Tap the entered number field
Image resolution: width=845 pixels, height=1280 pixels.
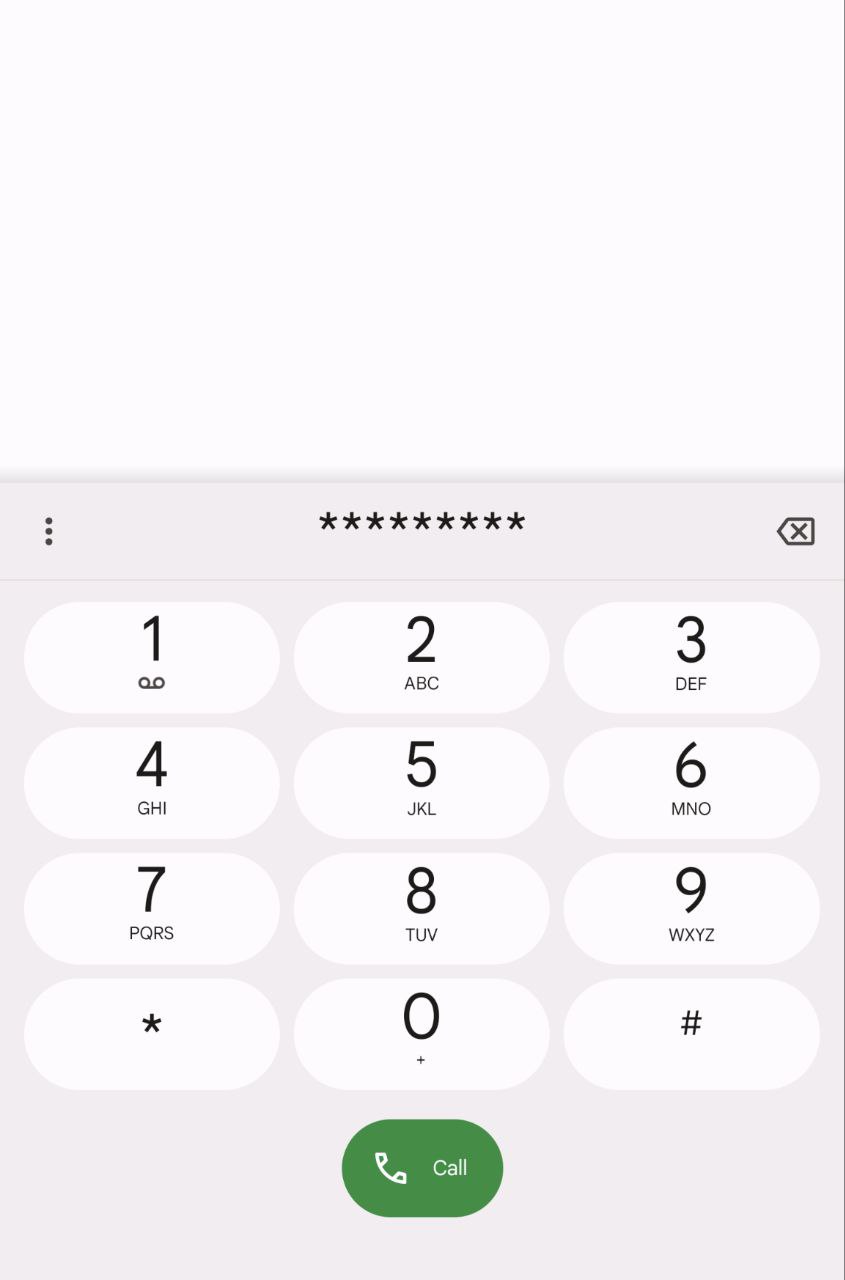(x=422, y=524)
